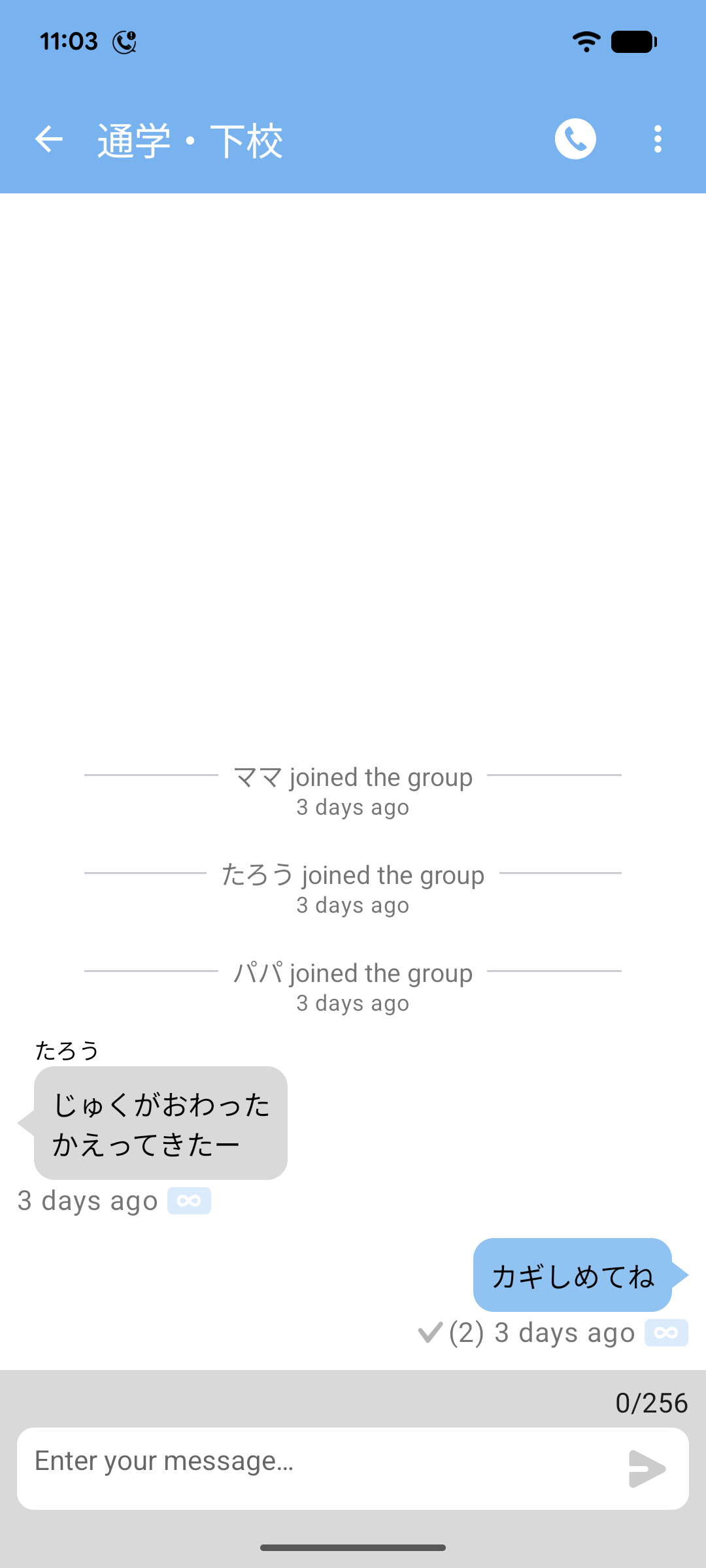Tap the infinity icon on カギしめてね message
The height and width of the screenshot is (1568, 706).
click(x=666, y=1333)
